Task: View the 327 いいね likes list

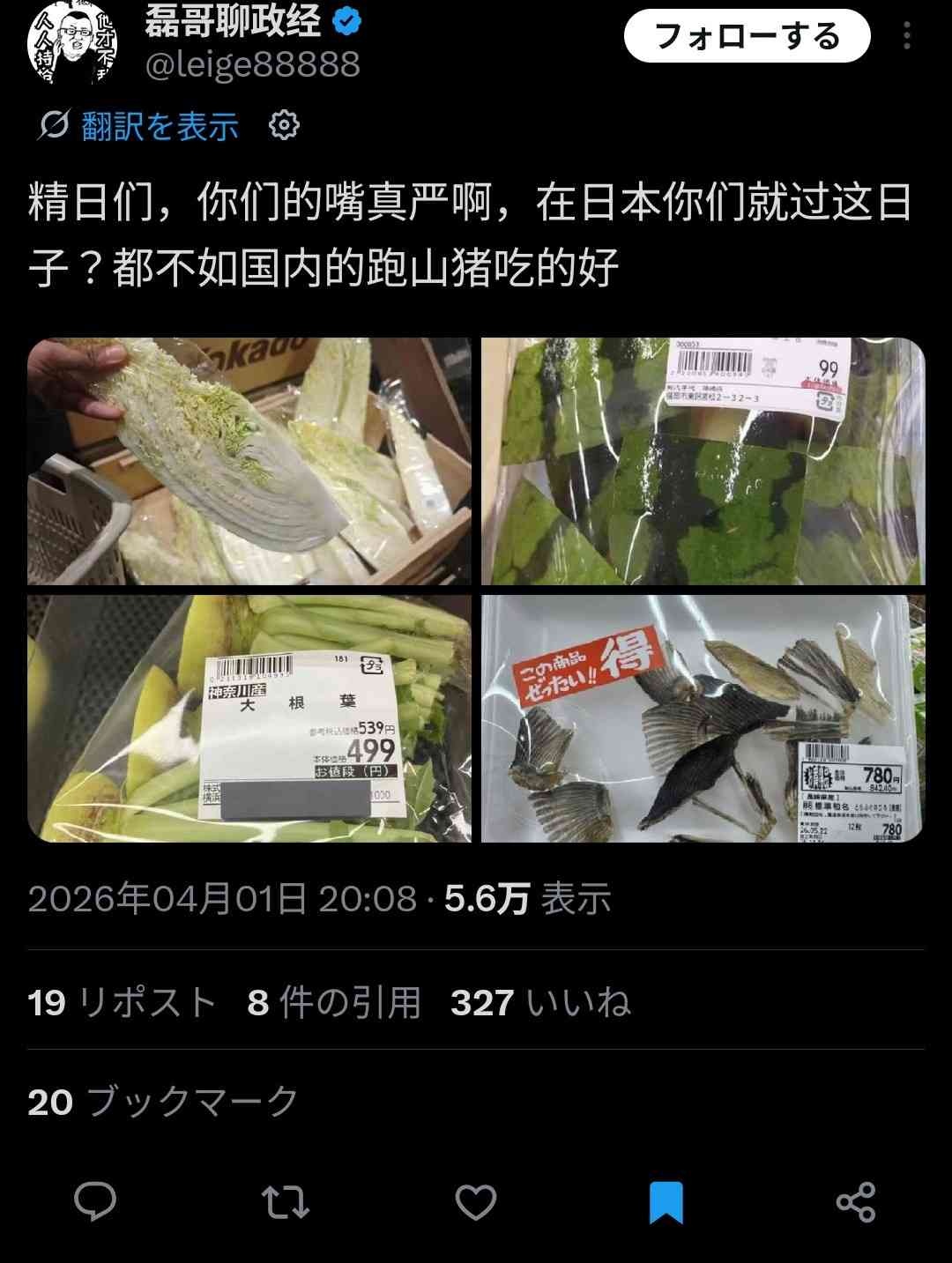Action: [540, 1003]
